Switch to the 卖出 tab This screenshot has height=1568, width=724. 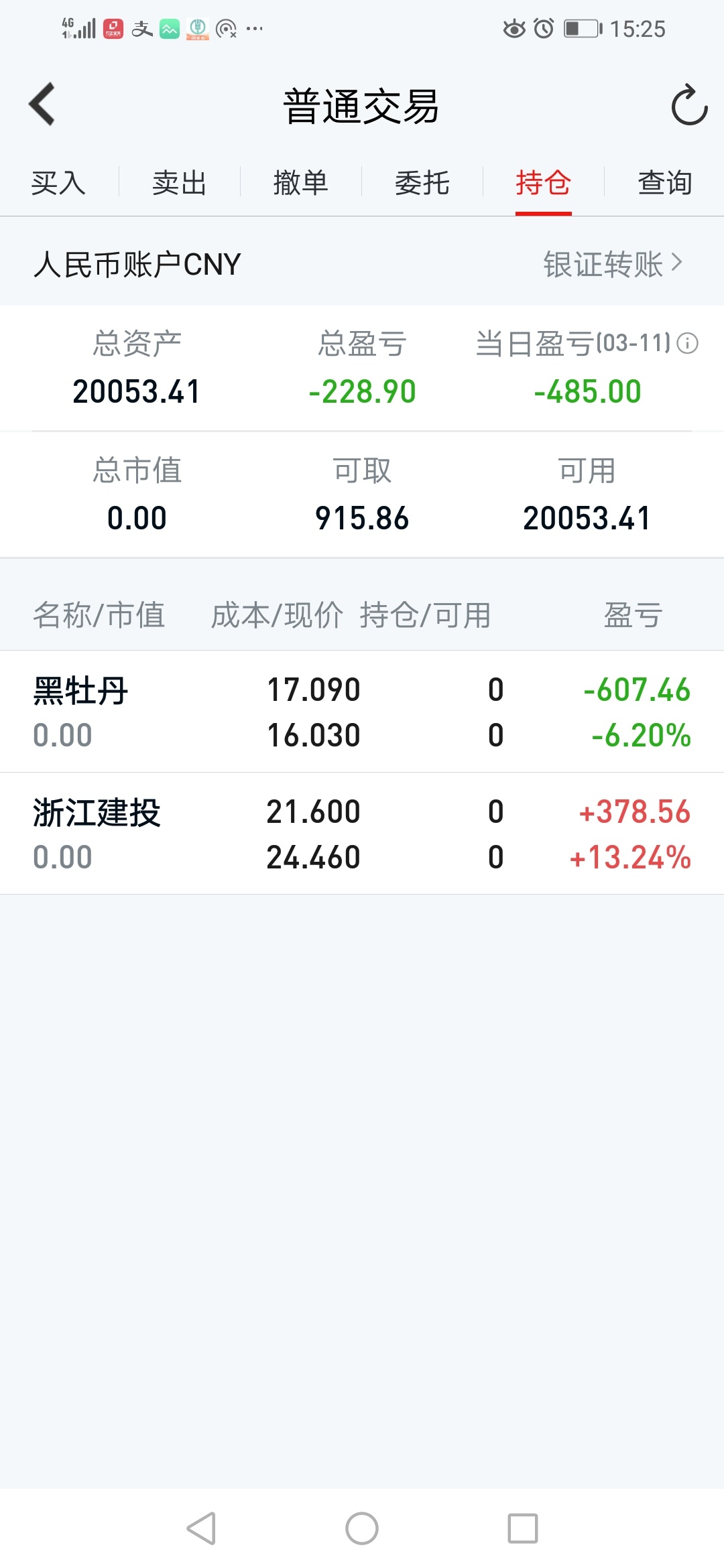click(x=179, y=183)
